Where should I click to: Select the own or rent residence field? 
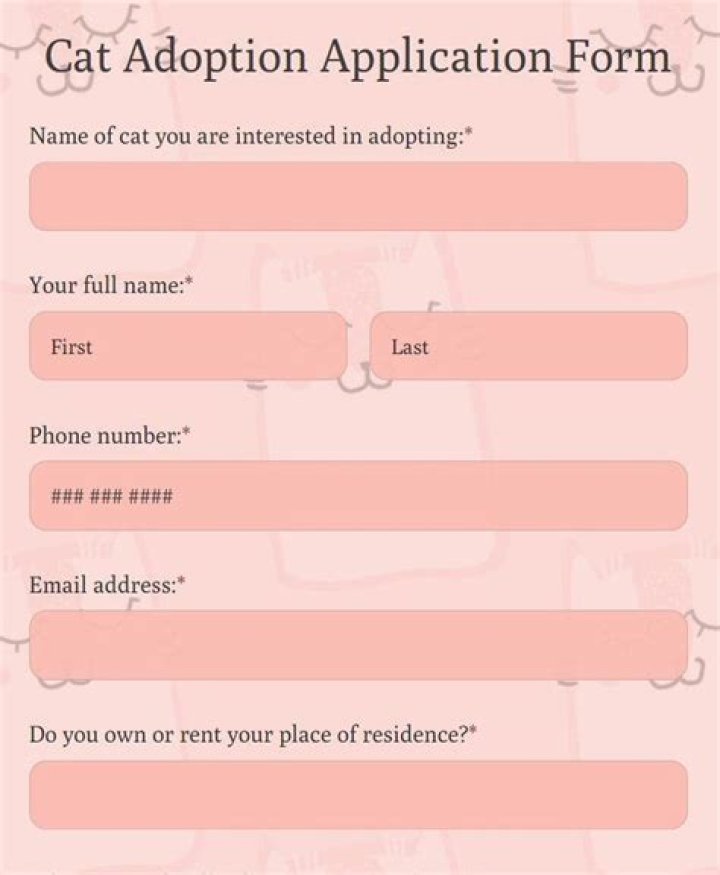(358, 795)
